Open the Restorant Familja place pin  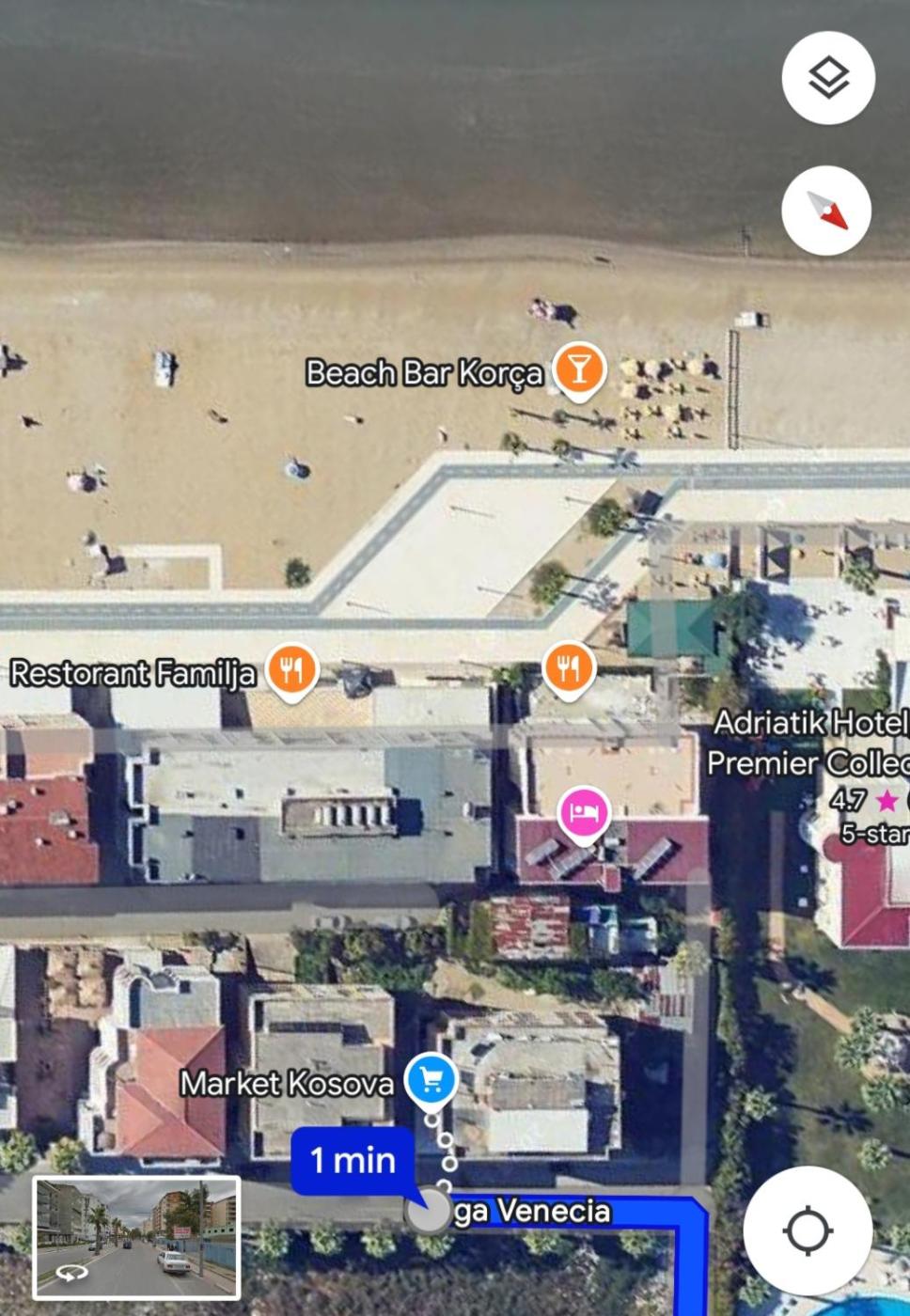[292, 670]
